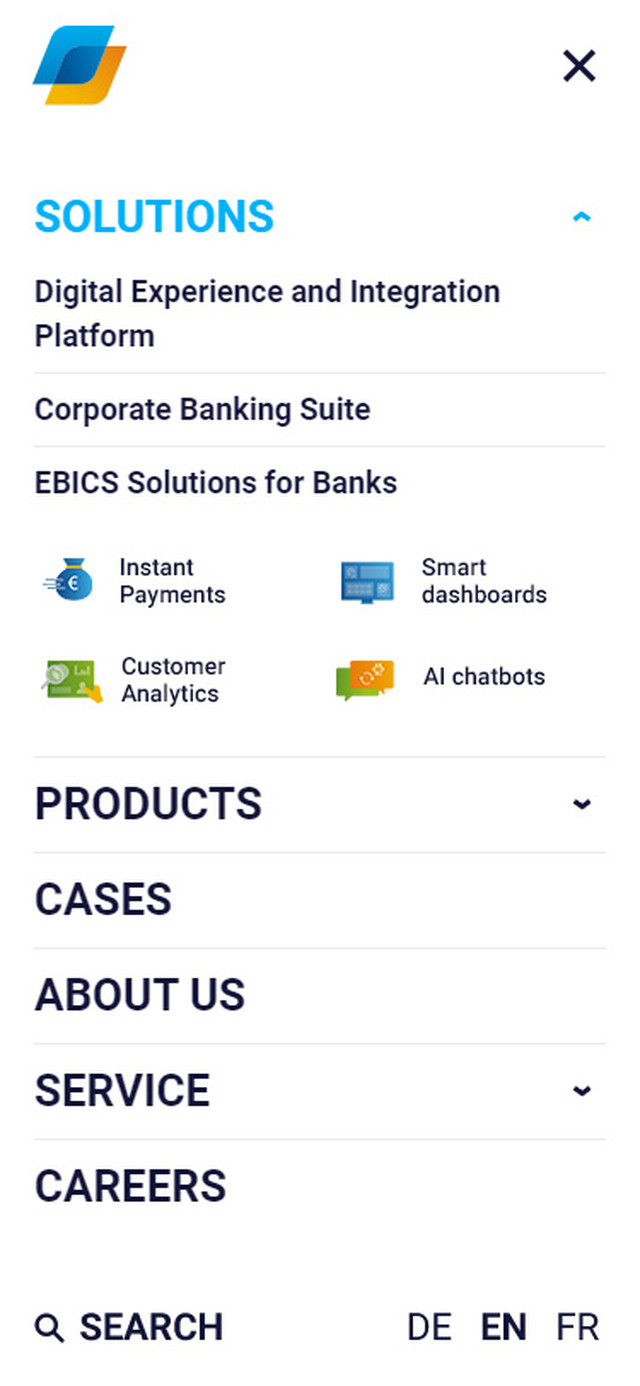Go to the Cases page
The image size is (640, 1386).
pos(104,900)
